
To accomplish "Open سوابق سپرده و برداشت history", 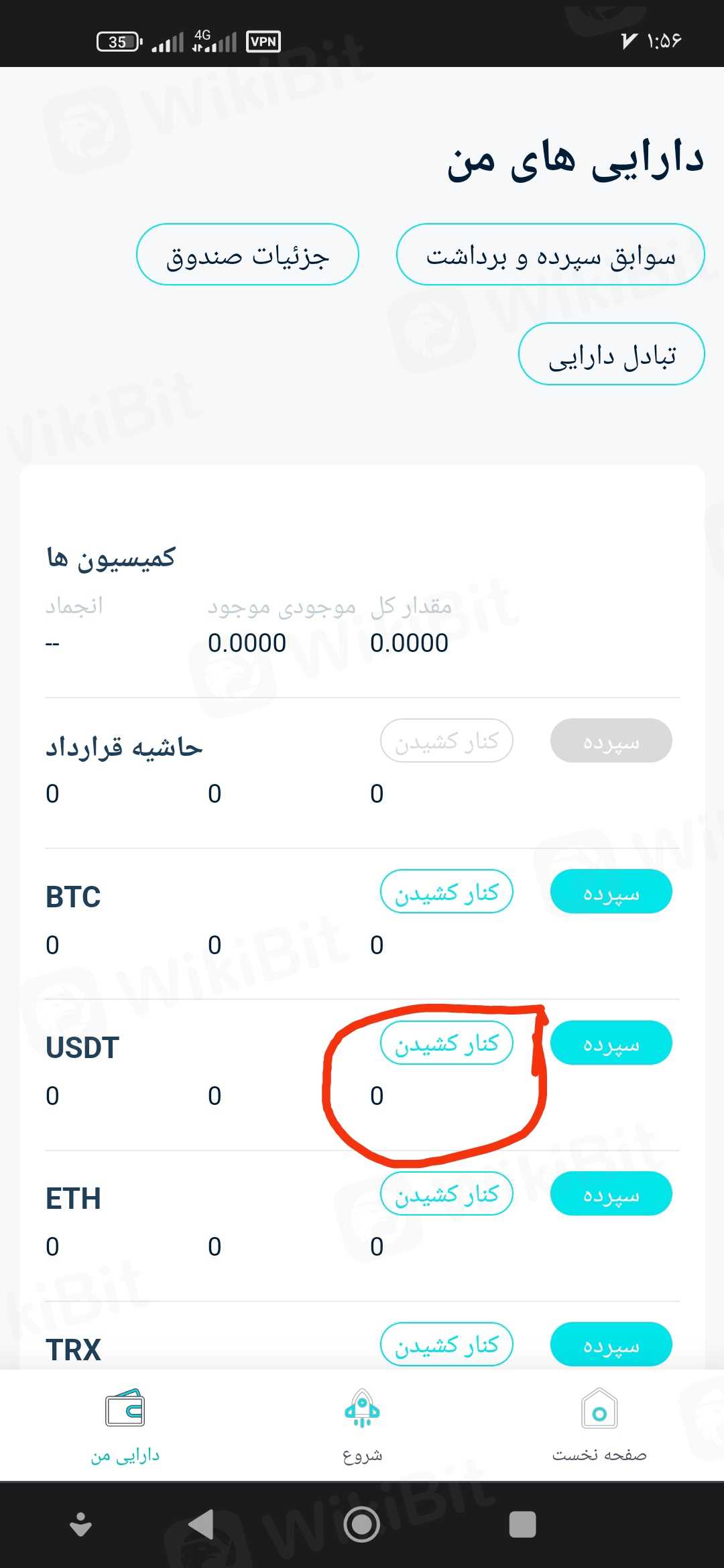I will tap(550, 255).
